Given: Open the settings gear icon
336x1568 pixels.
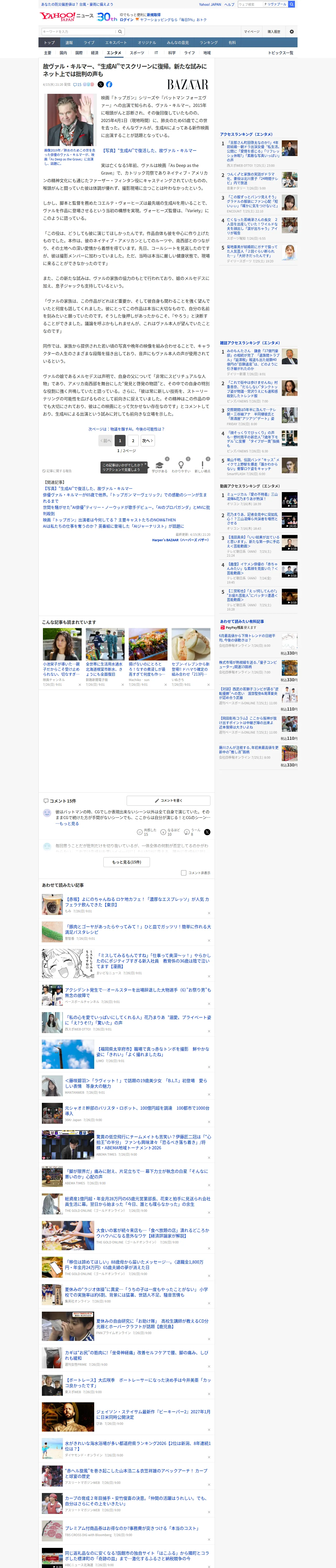Looking at the screenshot, I should (x=291, y=32).
